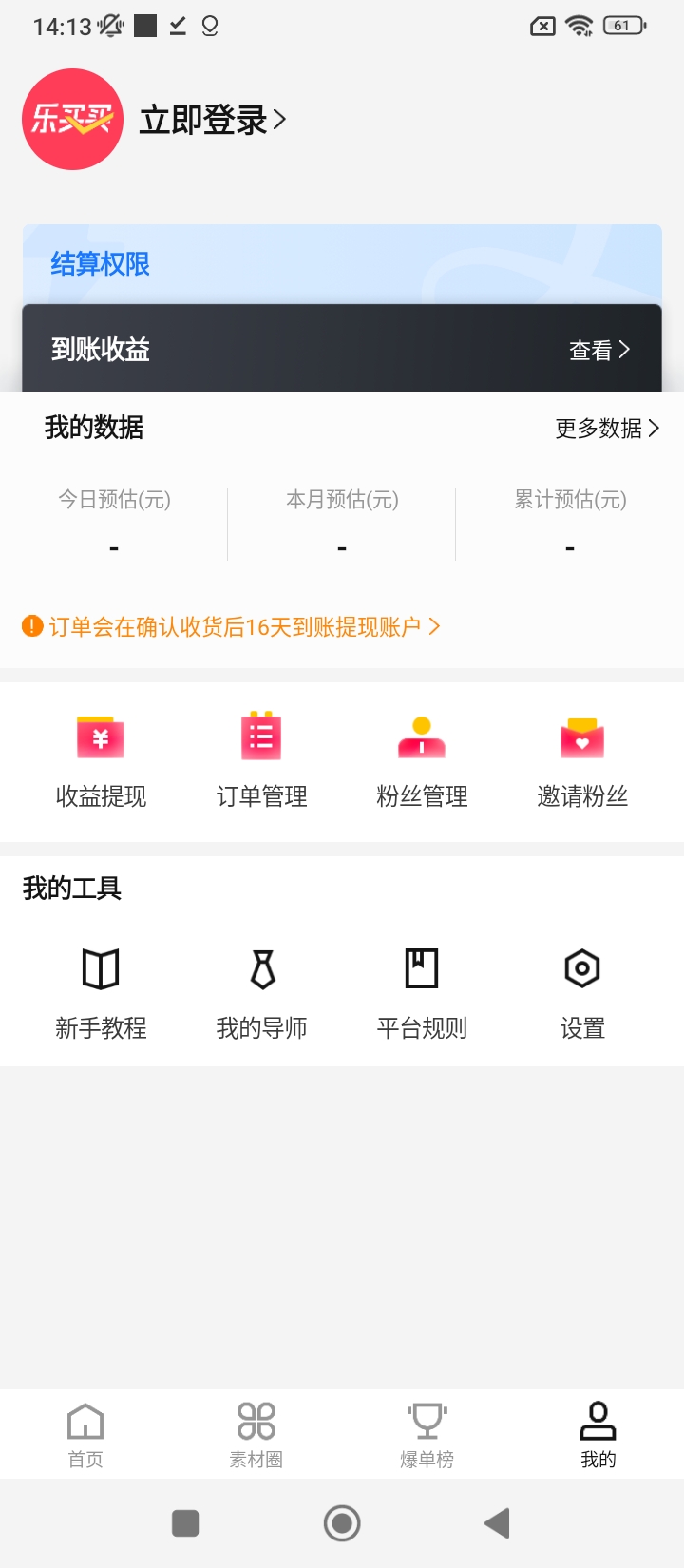Tap 立即登录 to log in
The width and height of the screenshot is (684, 1568).
coord(212,121)
